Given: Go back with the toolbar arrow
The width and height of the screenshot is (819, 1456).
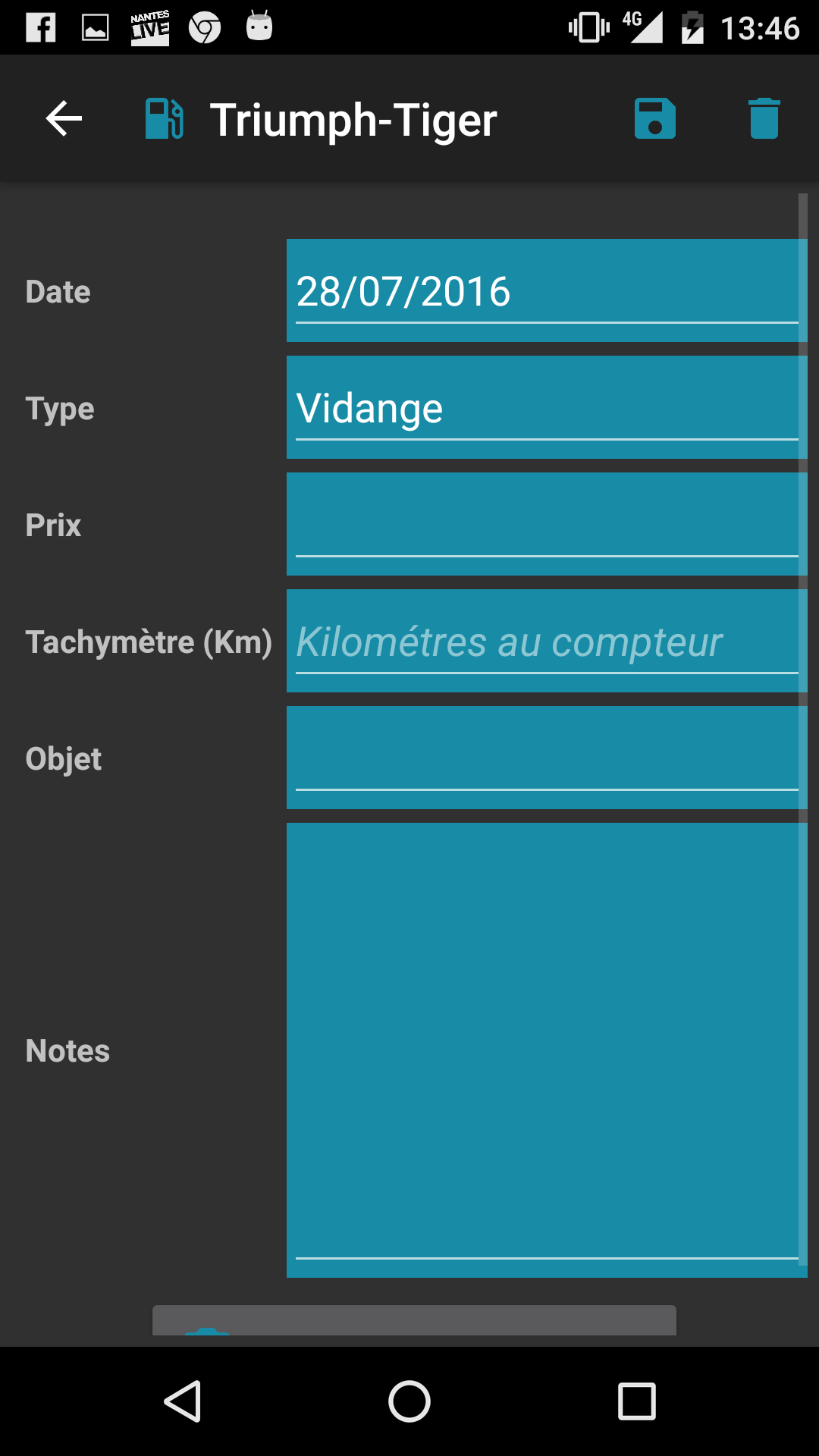Looking at the screenshot, I should tap(64, 119).
